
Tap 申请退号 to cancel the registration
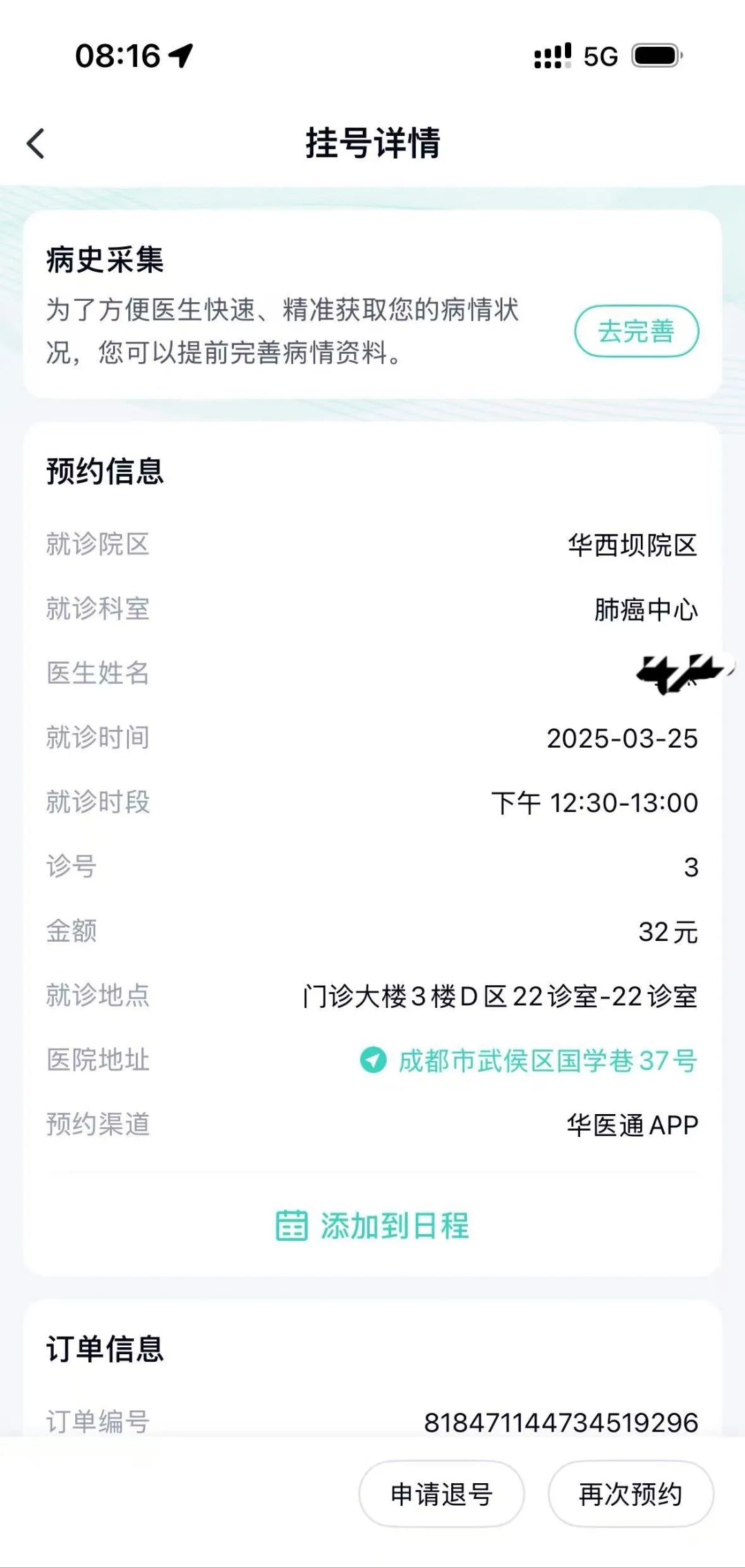click(441, 1494)
